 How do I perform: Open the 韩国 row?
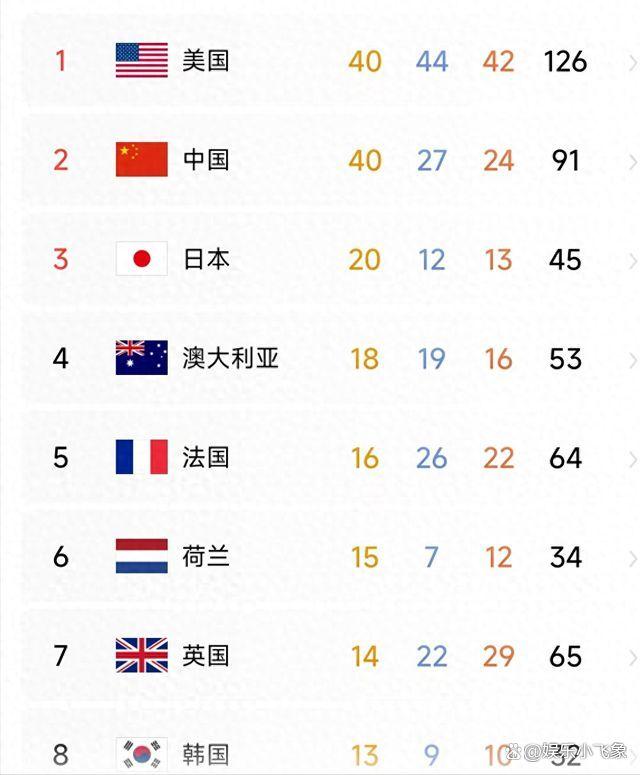point(320,752)
